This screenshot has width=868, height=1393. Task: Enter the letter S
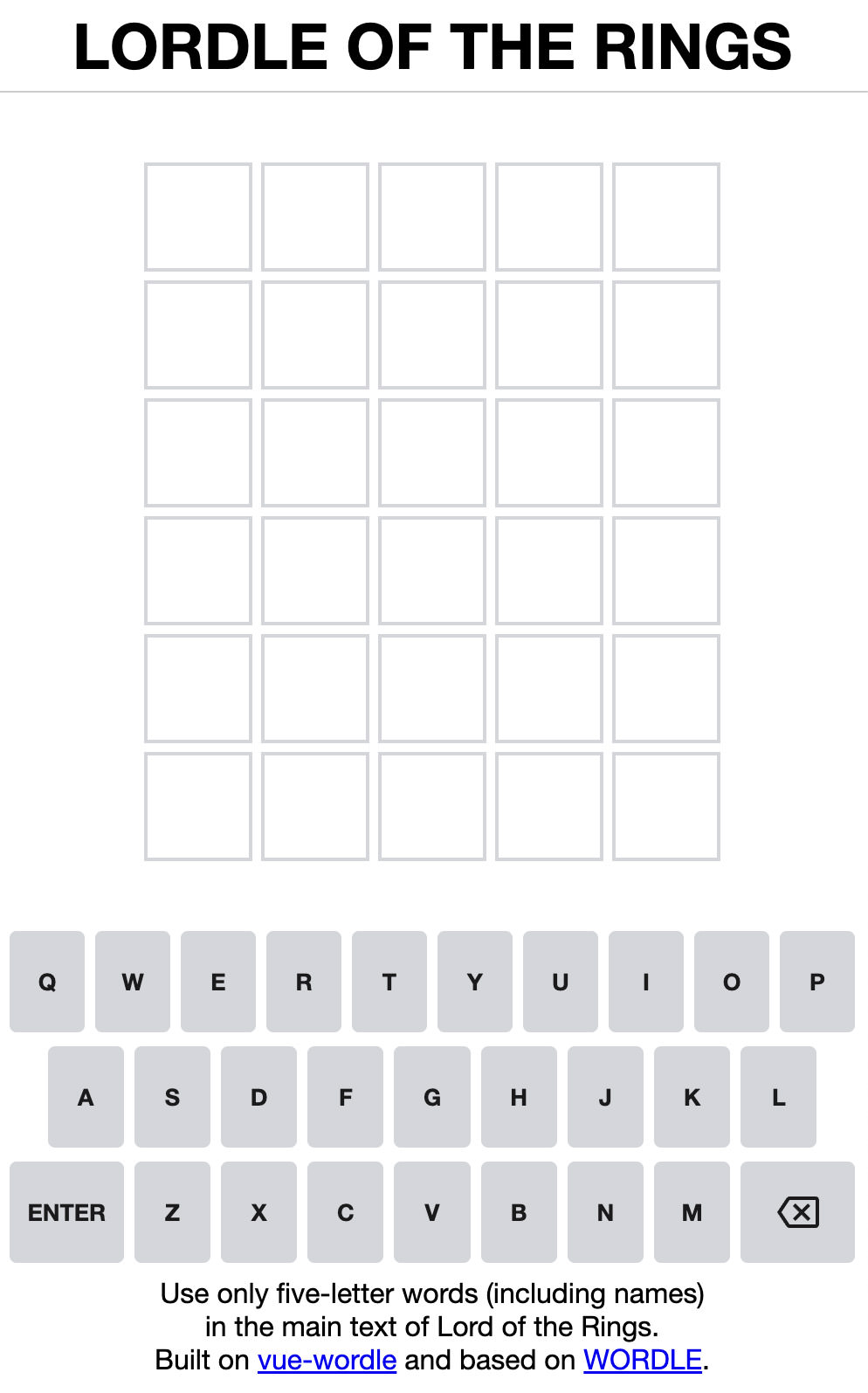172,1097
